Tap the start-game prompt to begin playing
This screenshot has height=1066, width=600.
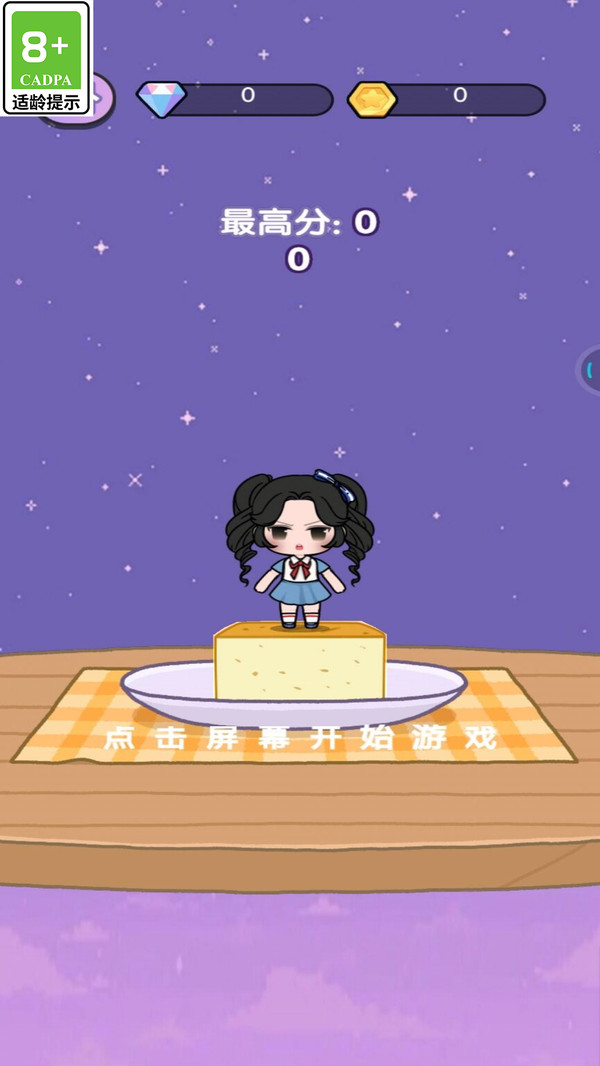pos(300,738)
